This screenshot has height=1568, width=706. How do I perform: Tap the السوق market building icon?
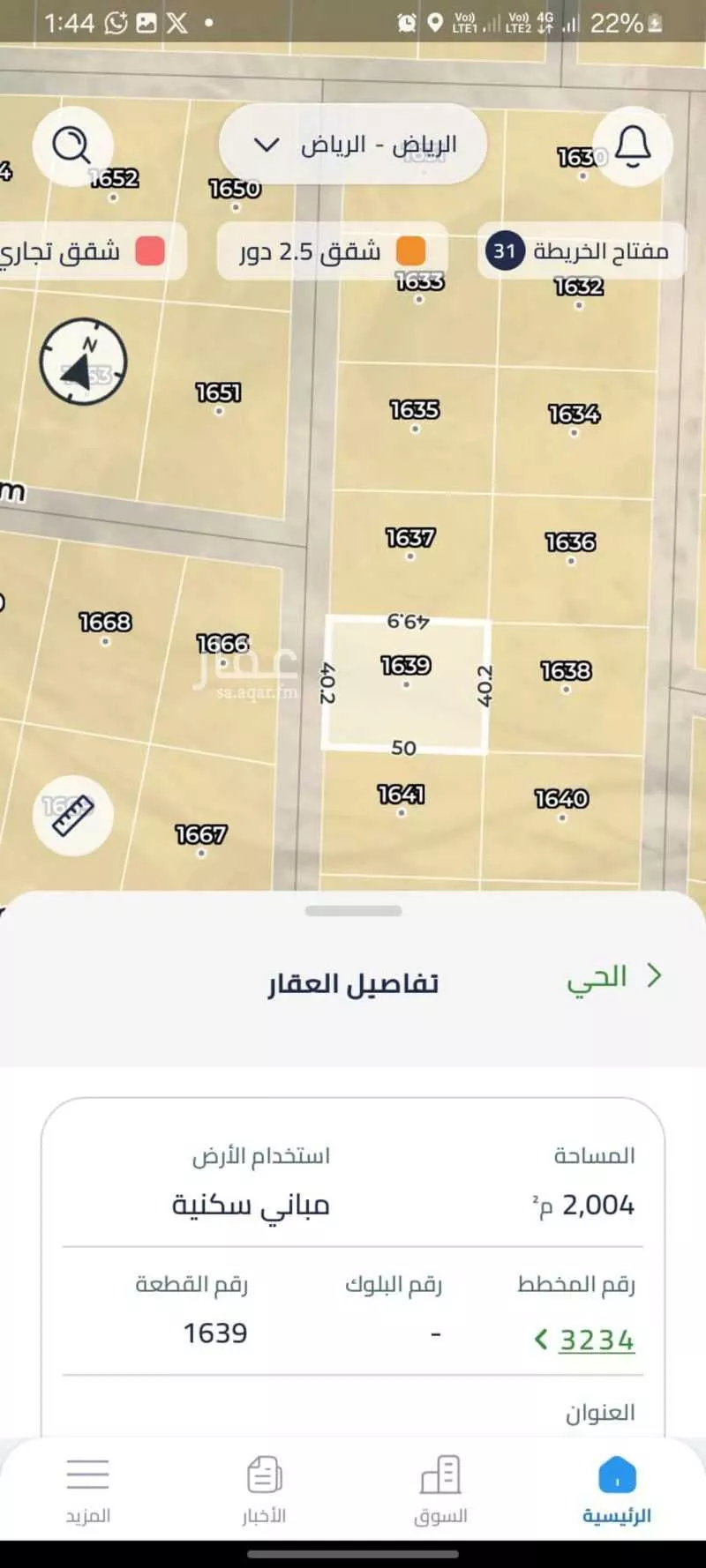pos(441,1471)
